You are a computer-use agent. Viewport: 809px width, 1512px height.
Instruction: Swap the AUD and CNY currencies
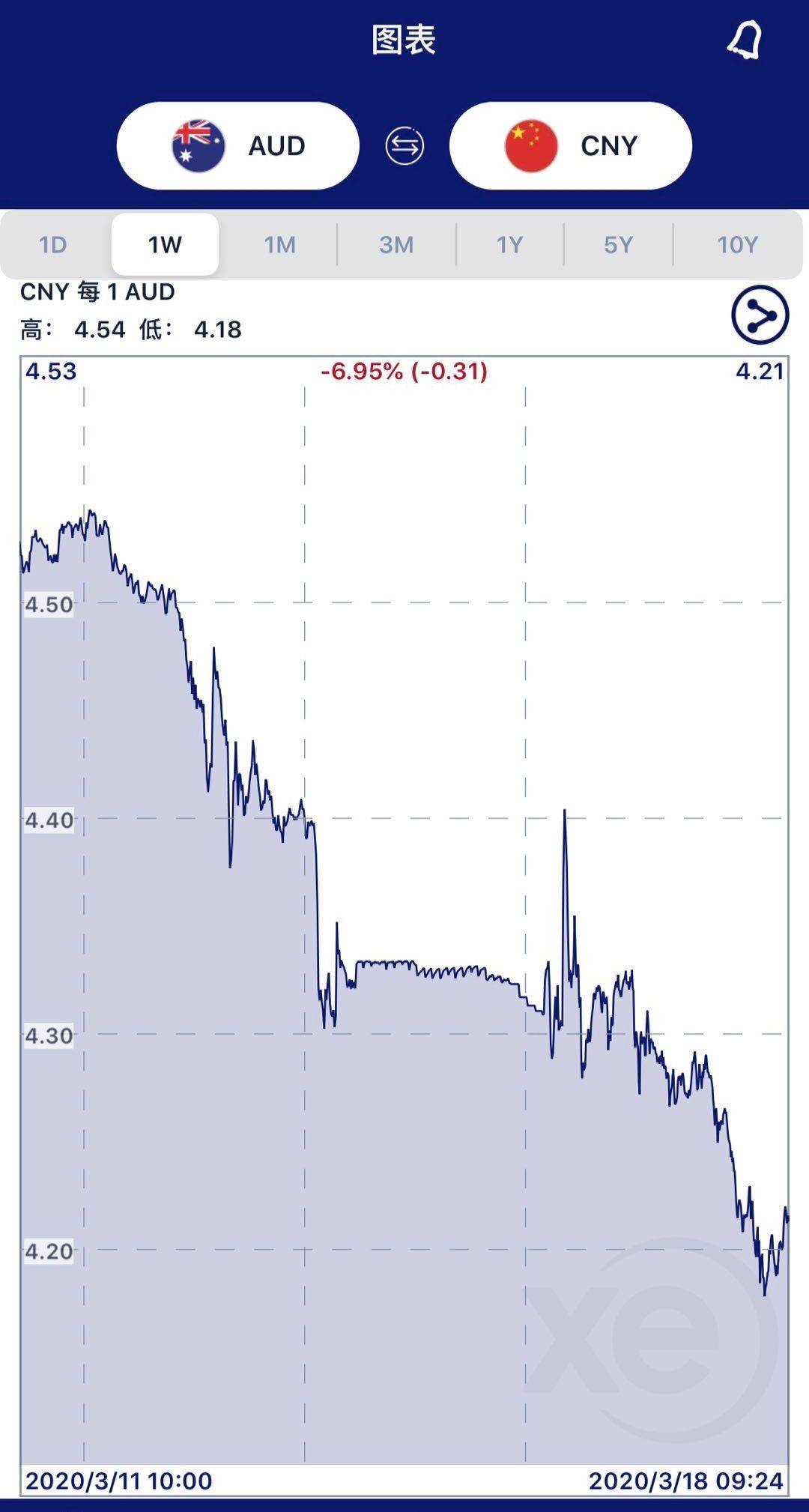point(404,145)
